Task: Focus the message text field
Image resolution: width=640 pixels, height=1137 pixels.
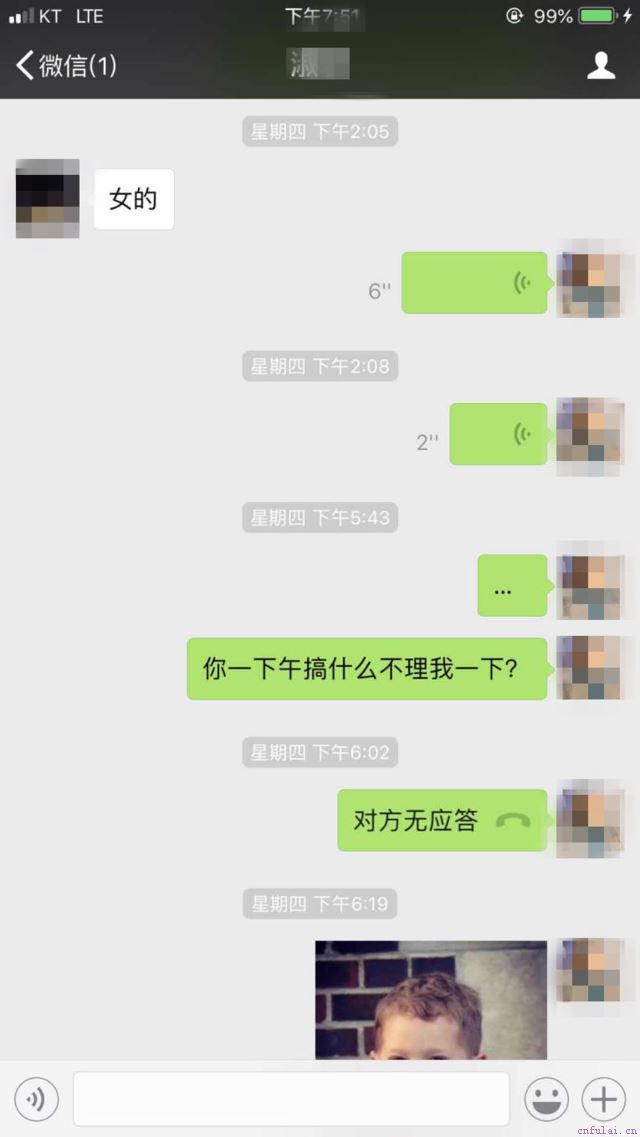Action: click(291, 1100)
